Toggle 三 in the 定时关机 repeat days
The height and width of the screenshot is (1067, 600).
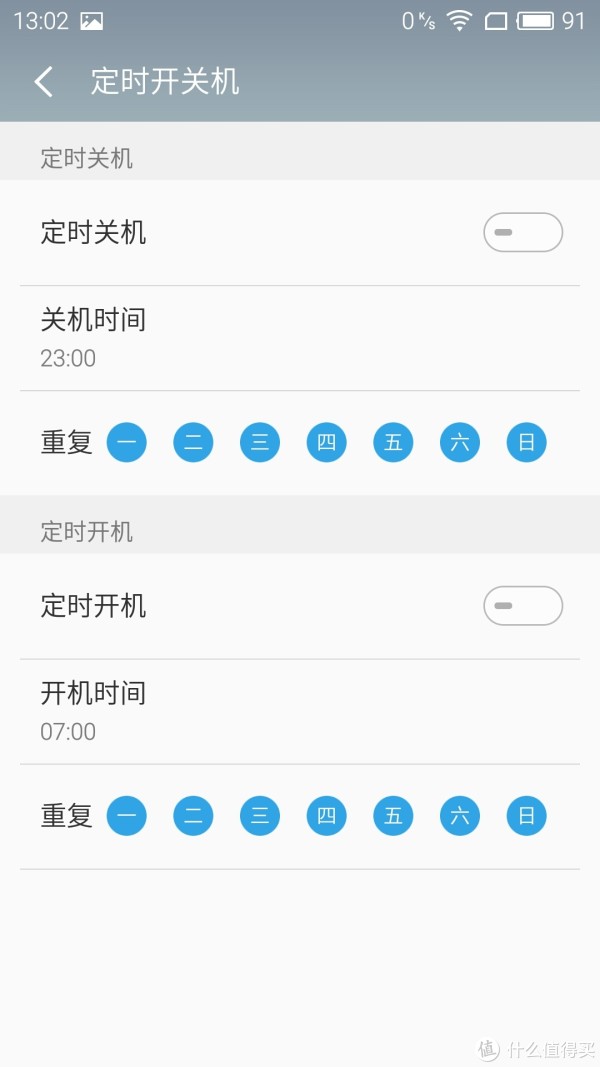[260, 442]
